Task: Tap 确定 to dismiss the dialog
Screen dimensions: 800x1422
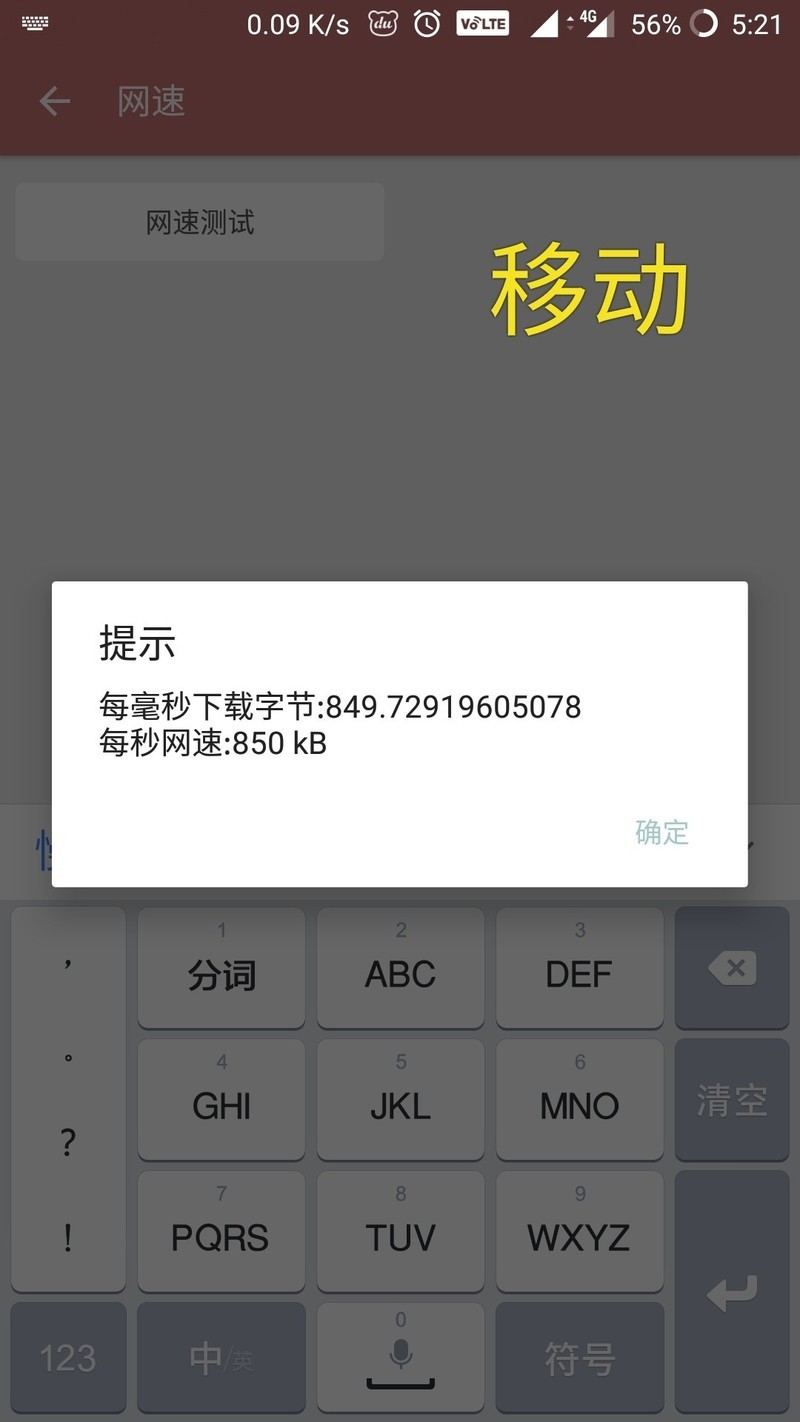Action: tap(661, 832)
